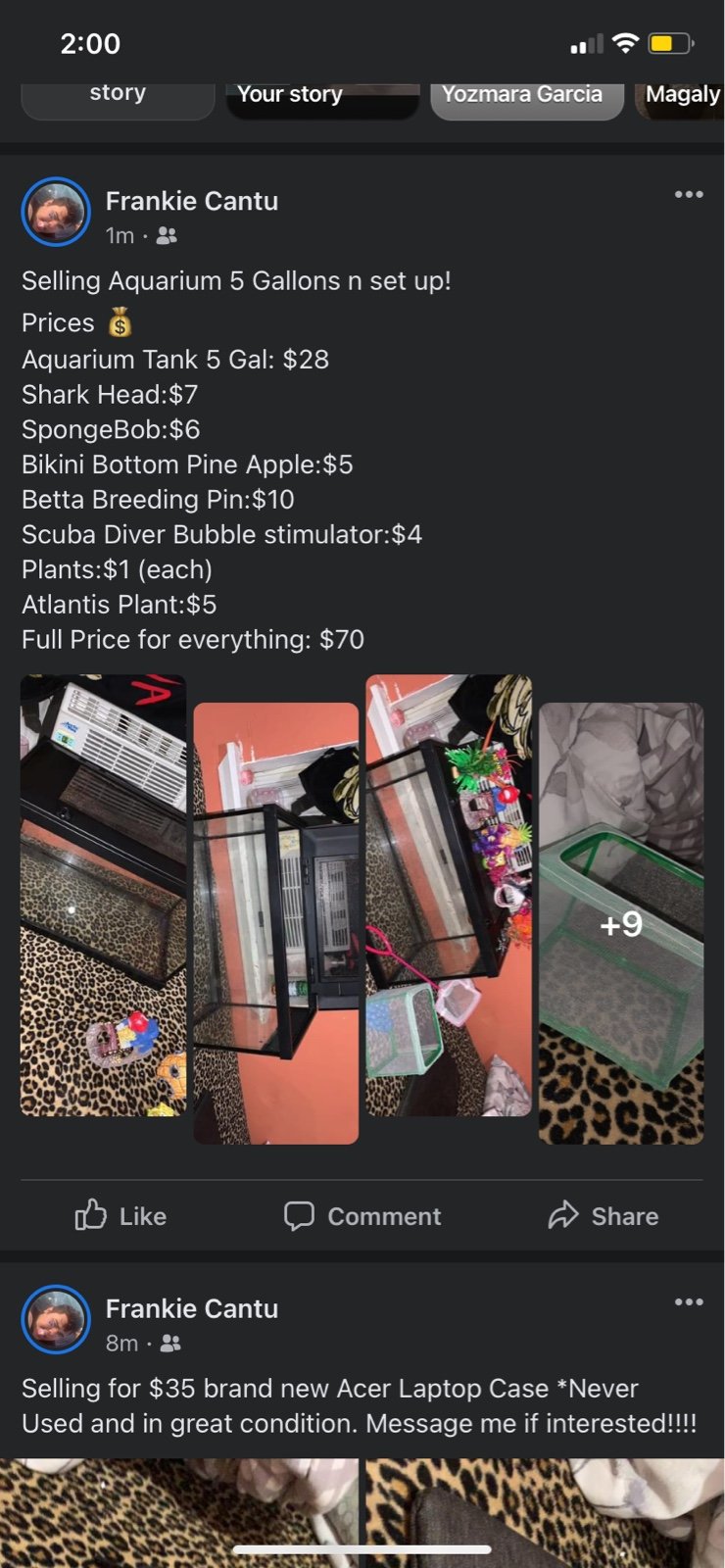This screenshot has width=725, height=1568.
Task: Open Frankie Cantu's profile from the aquarium post
Action: 192,201
